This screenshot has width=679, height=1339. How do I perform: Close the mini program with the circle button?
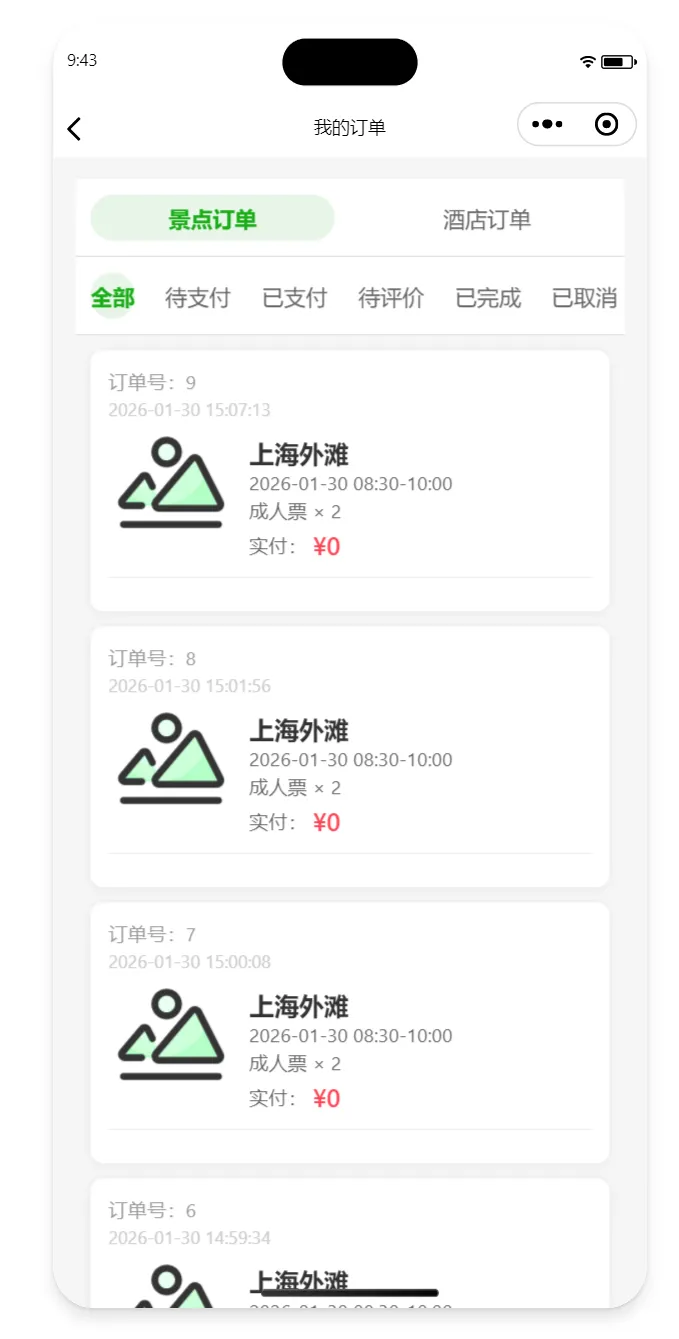pyautogui.click(x=606, y=125)
